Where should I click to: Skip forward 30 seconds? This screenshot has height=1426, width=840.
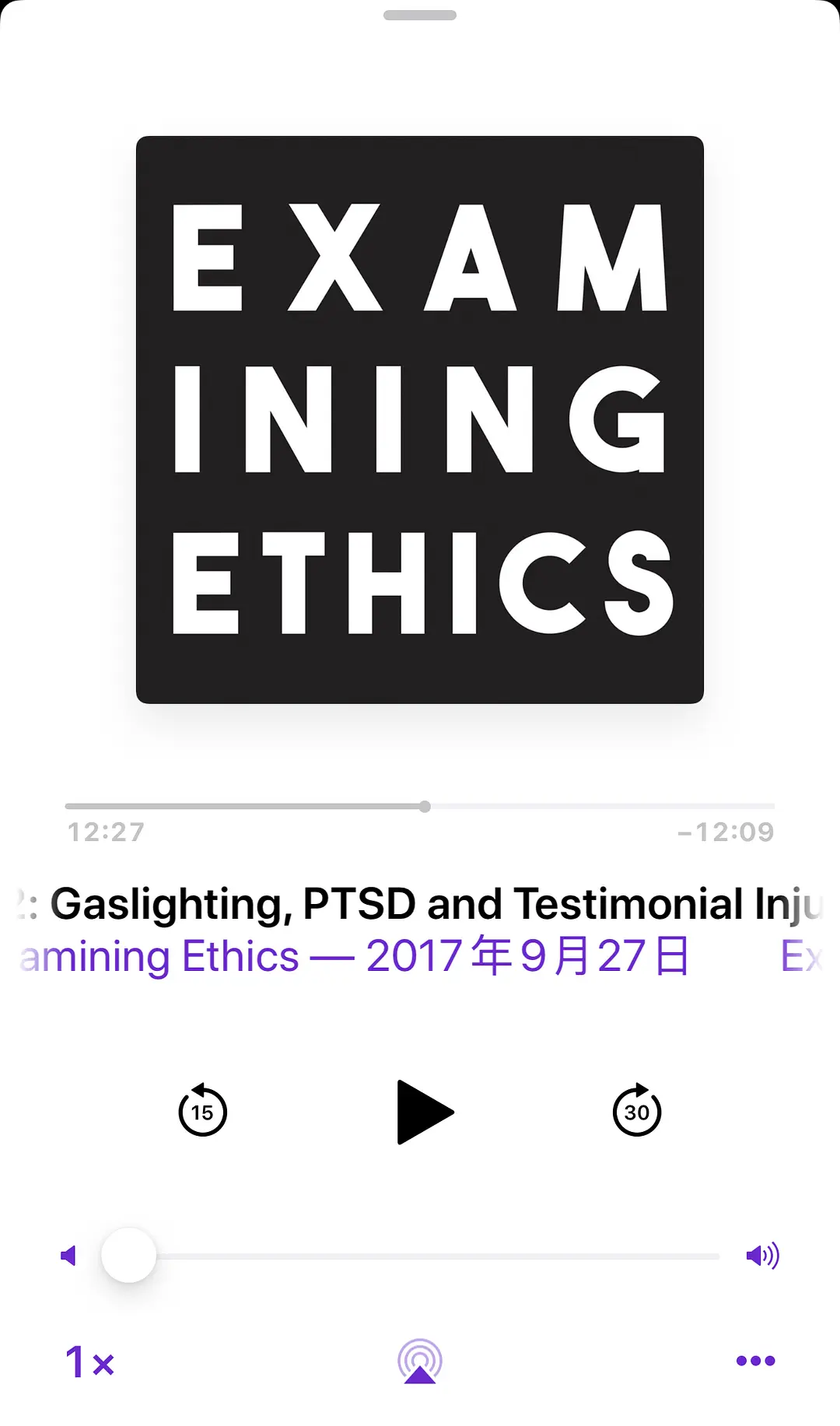click(x=636, y=1111)
